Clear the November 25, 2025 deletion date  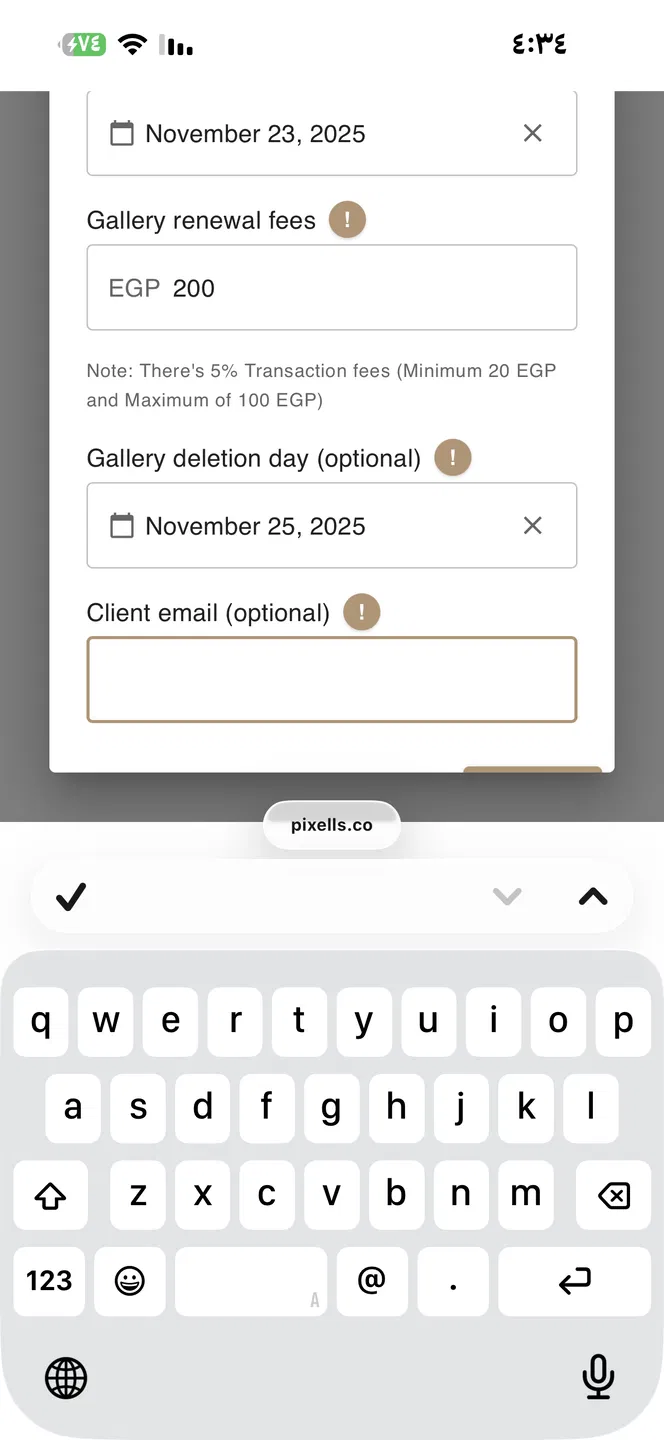pyautogui.click(x=533, y=526)
